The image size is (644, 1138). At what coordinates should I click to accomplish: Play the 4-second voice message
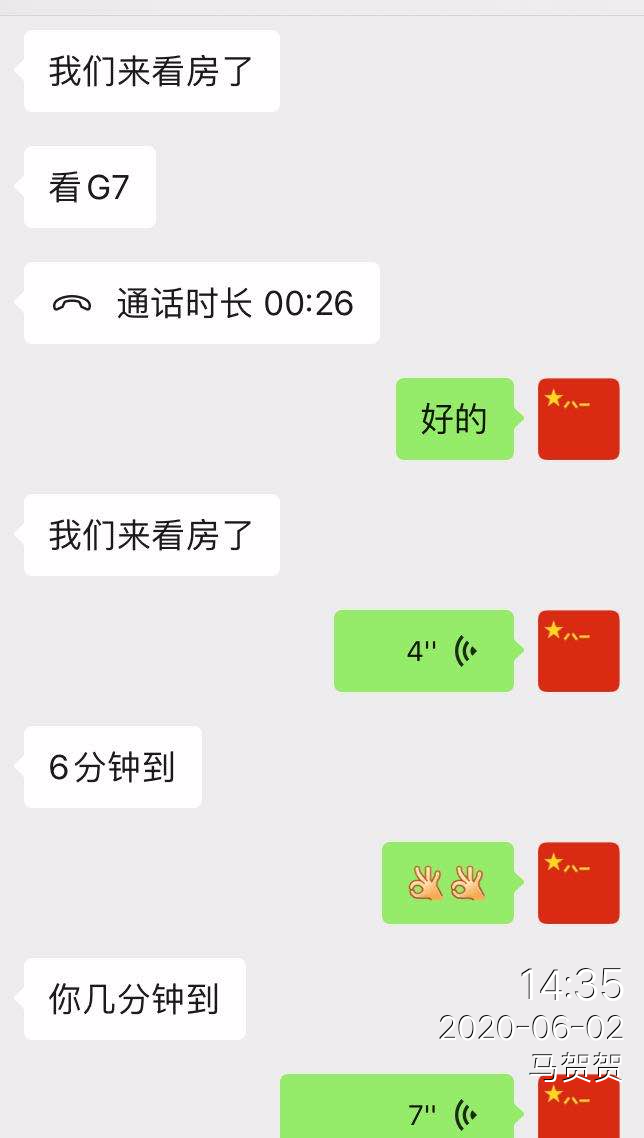424,651
